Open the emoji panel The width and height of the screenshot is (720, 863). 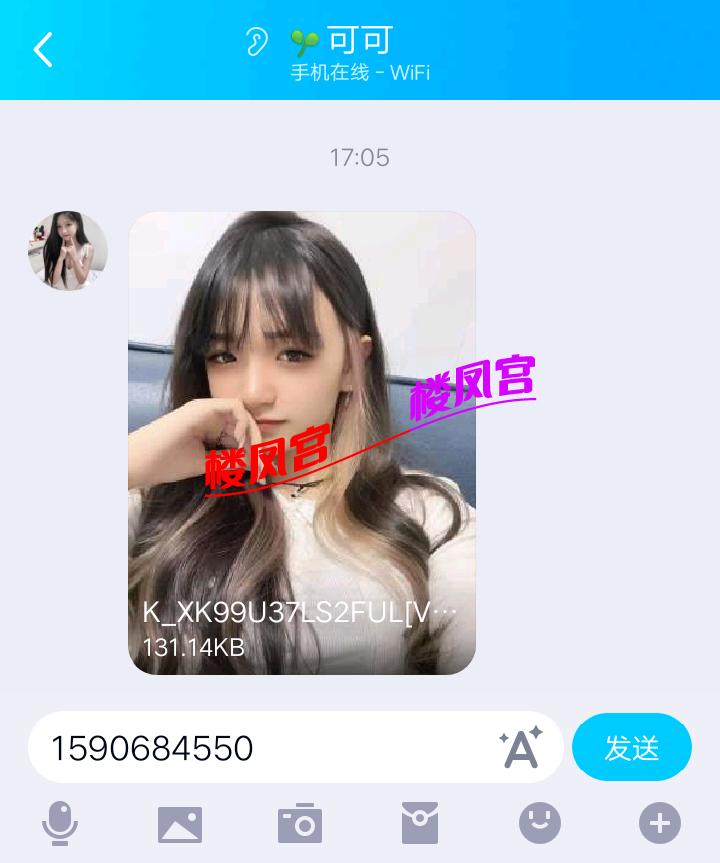click(x=540, y=824)
